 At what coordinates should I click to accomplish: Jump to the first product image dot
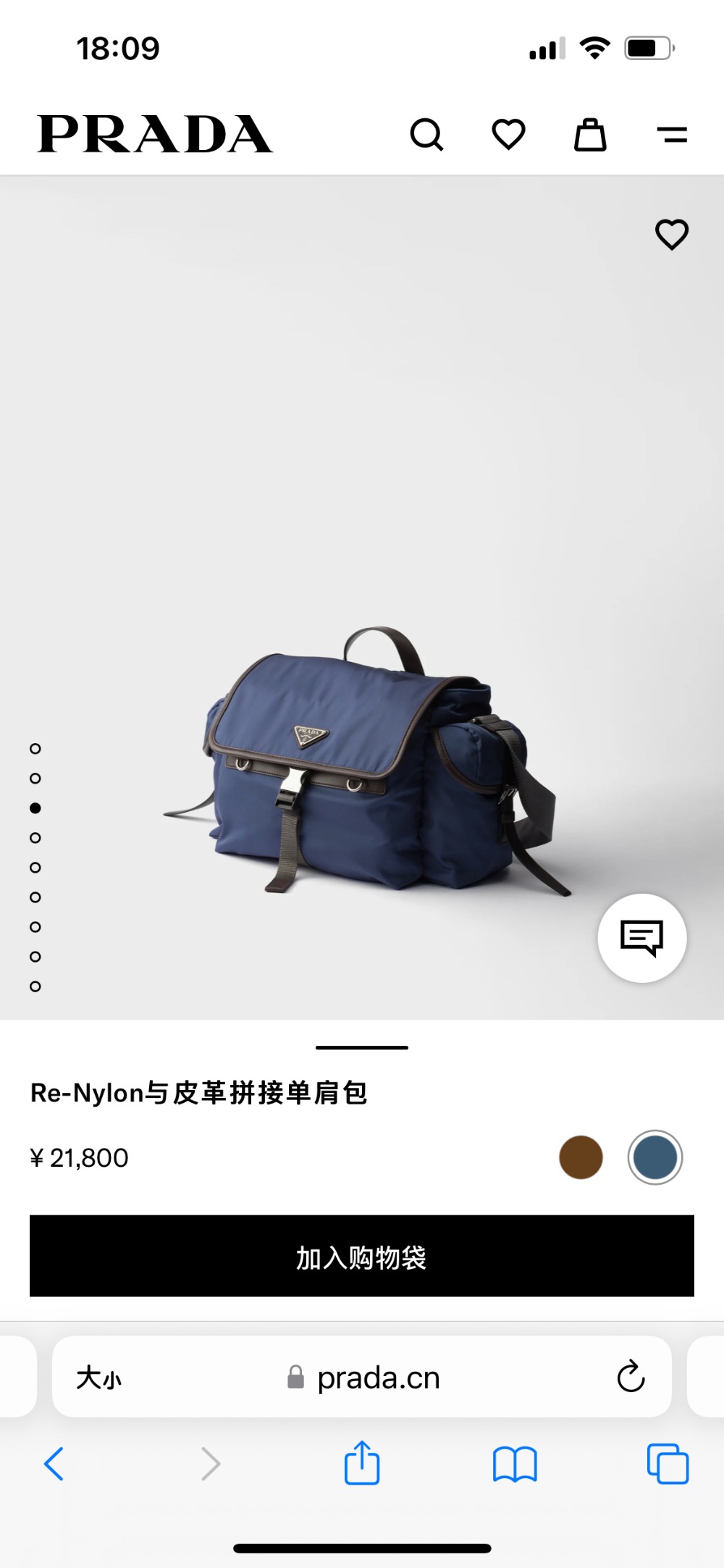[35, 748]
